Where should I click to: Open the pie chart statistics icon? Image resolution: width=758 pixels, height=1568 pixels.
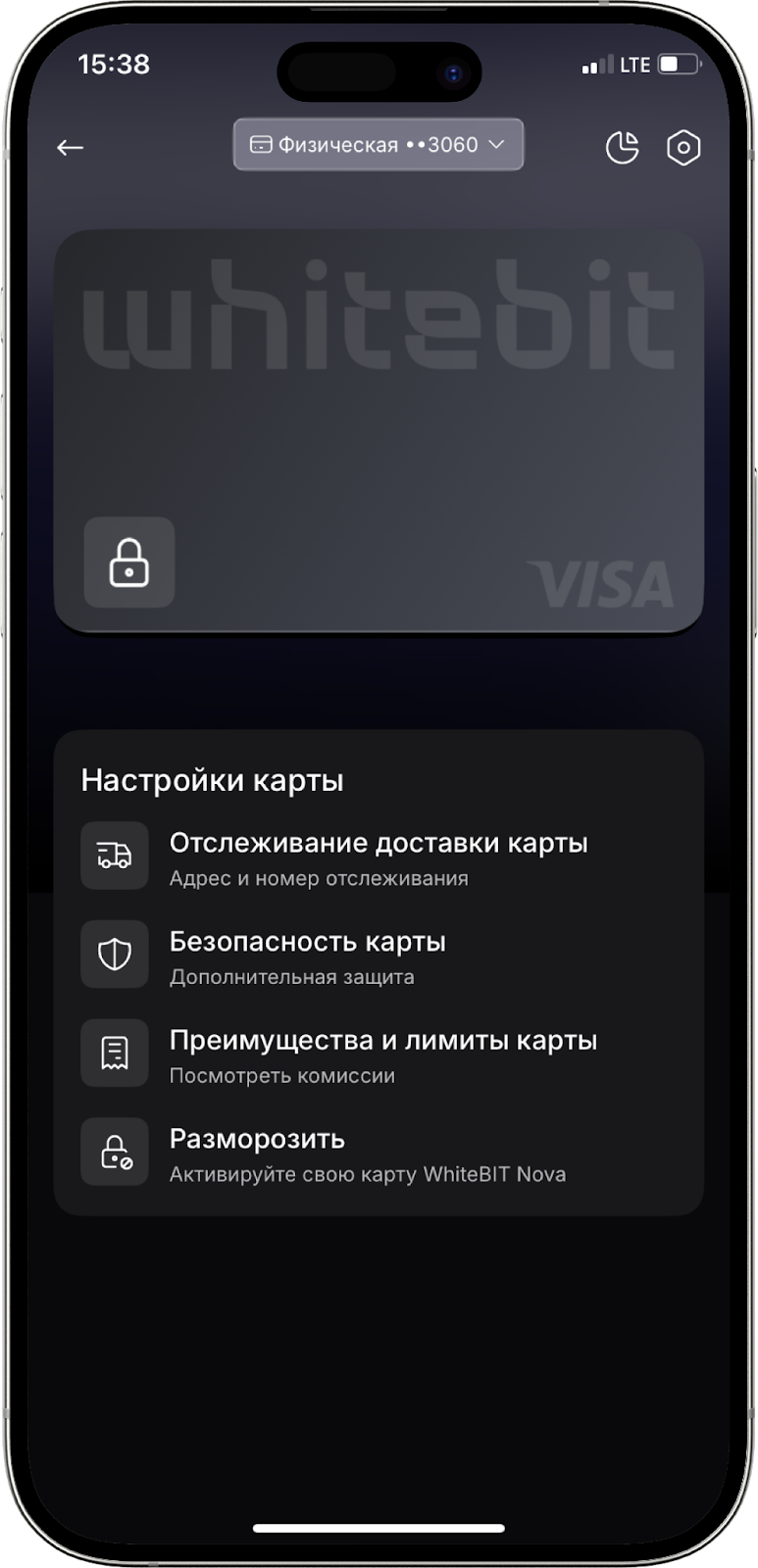pos(622,148)
